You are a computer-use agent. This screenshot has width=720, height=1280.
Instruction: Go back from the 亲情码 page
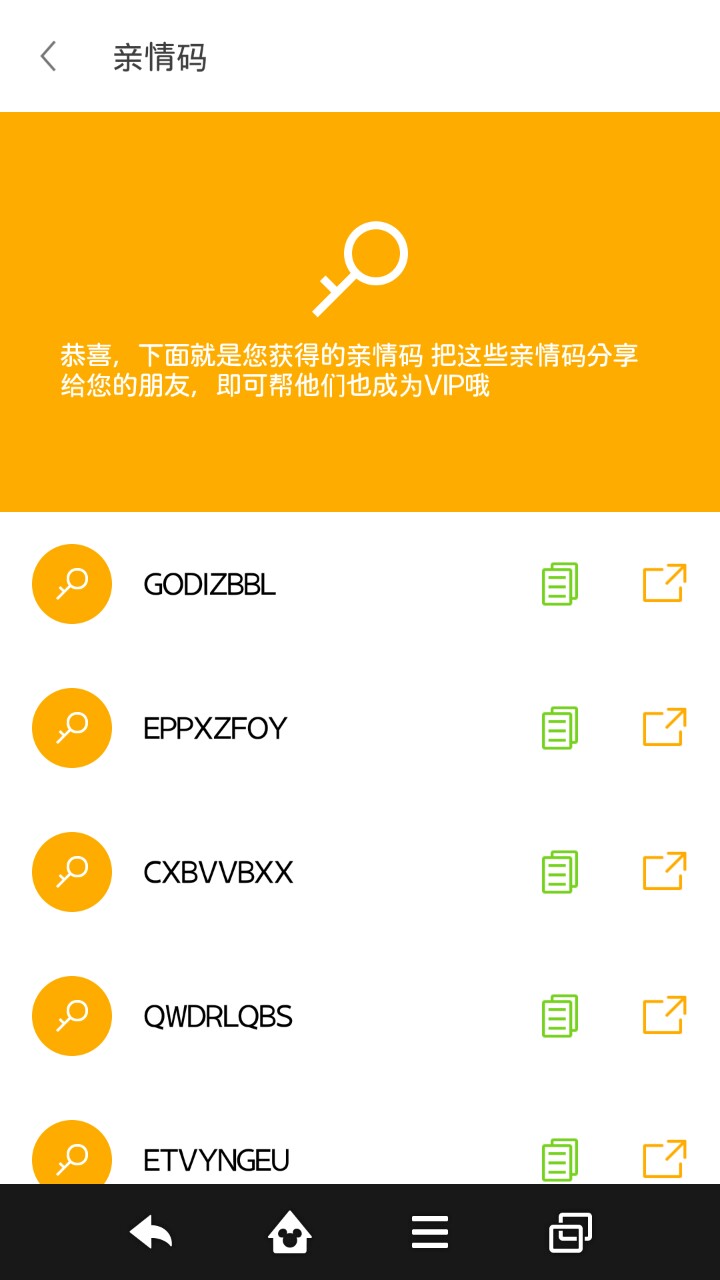pos(48,57)
